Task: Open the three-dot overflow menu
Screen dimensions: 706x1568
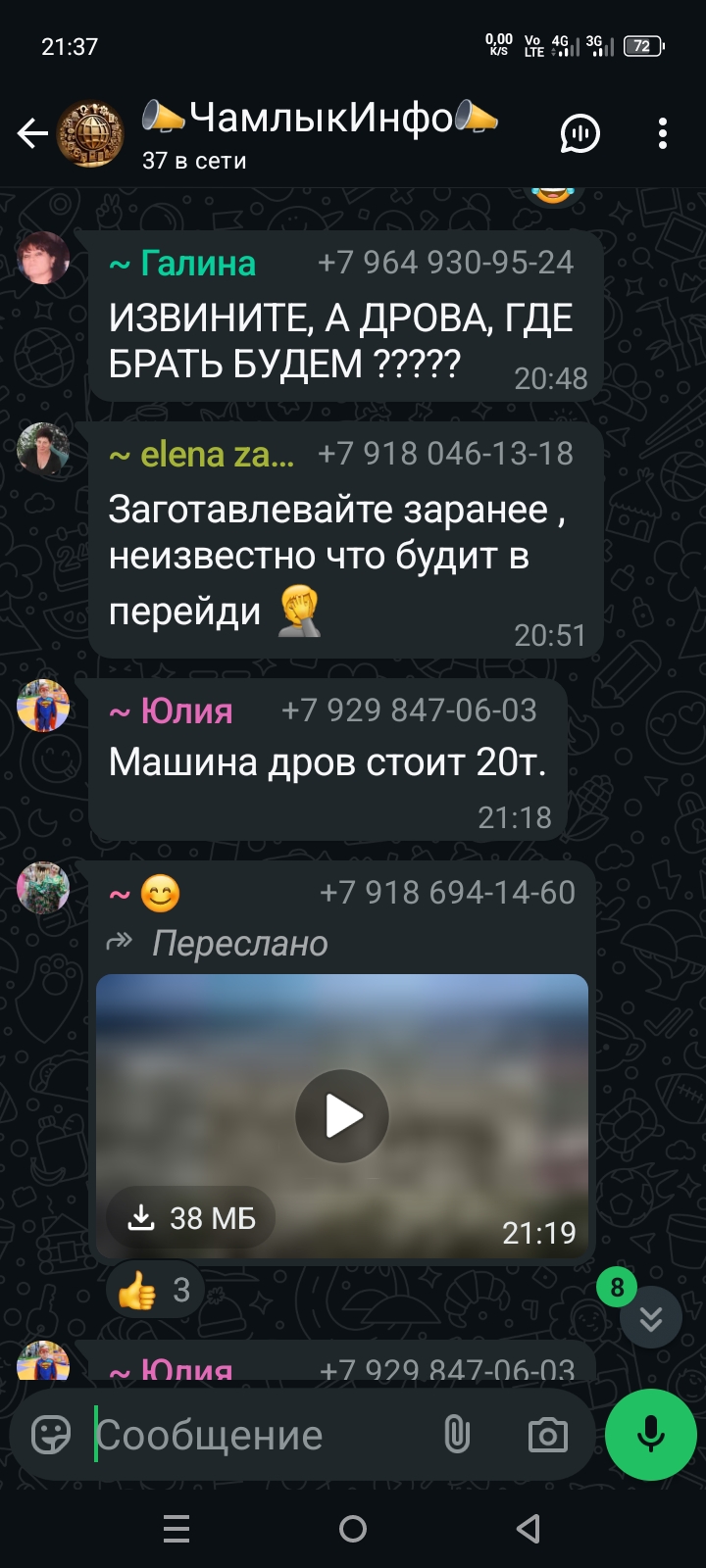Action: [x=663, y=133]
